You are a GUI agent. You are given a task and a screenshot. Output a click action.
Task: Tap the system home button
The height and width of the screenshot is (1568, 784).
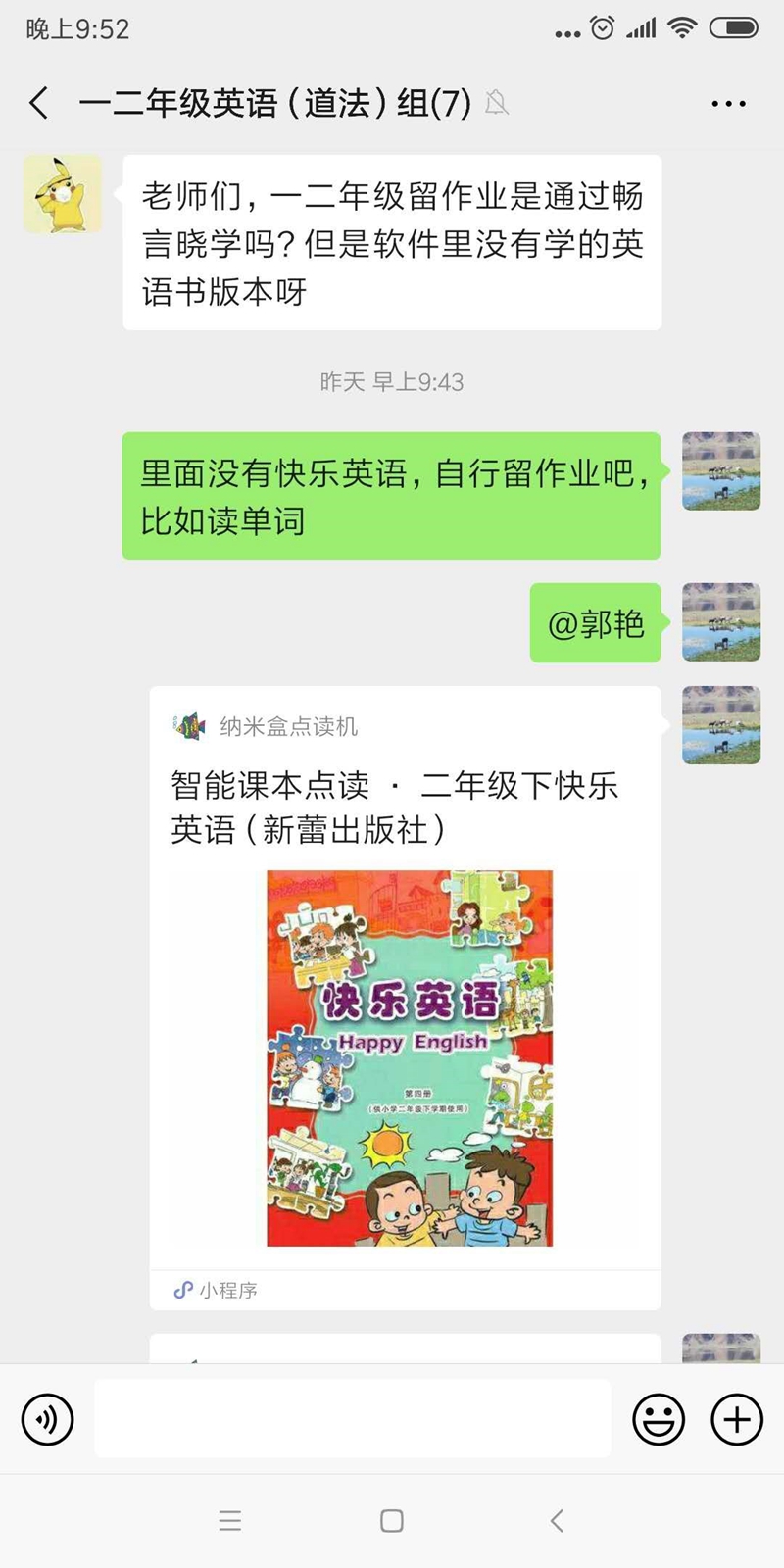point(392,1520)
